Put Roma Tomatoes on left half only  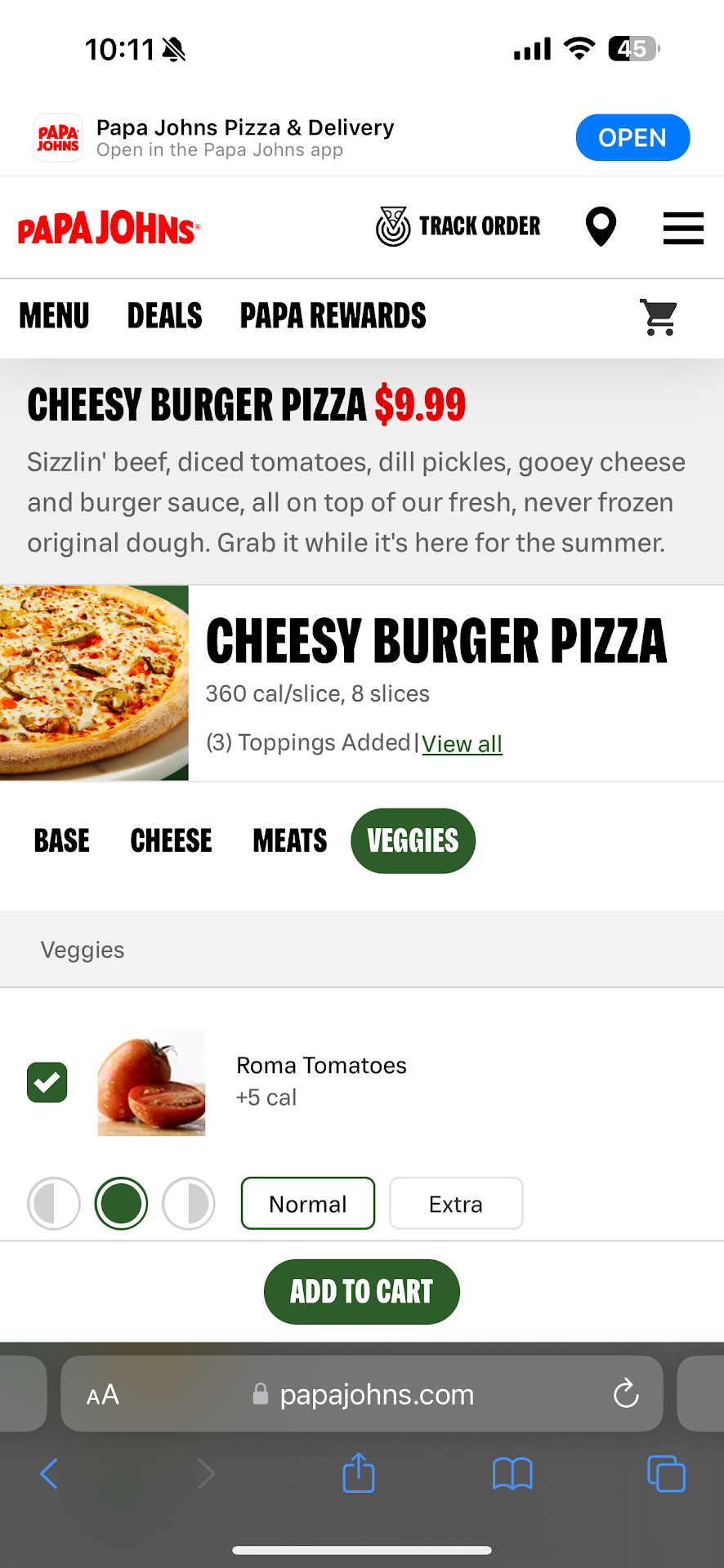tap(54, 1203)
